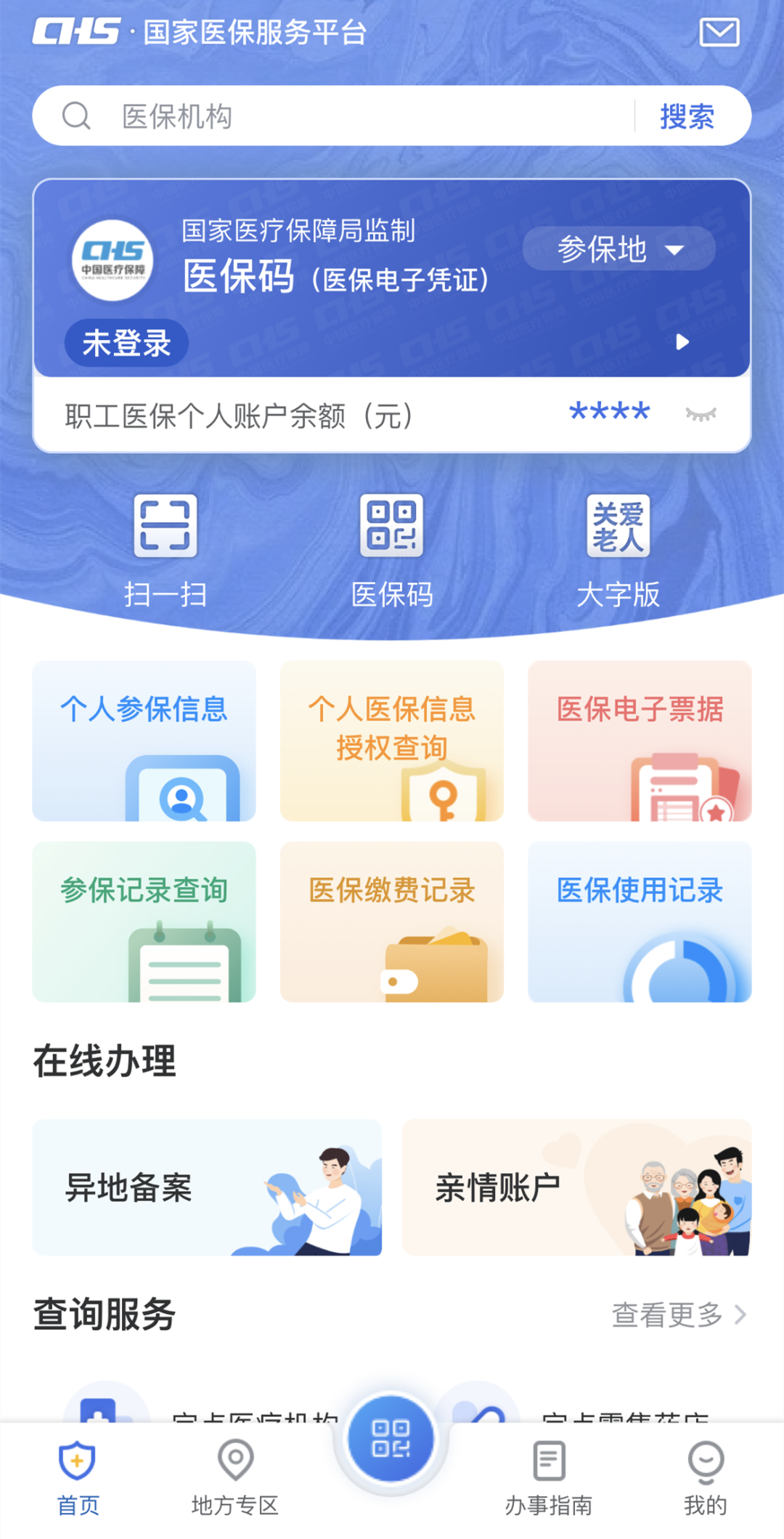
Task: Tap the 未登录 login button
Action: tap(126, 343)
